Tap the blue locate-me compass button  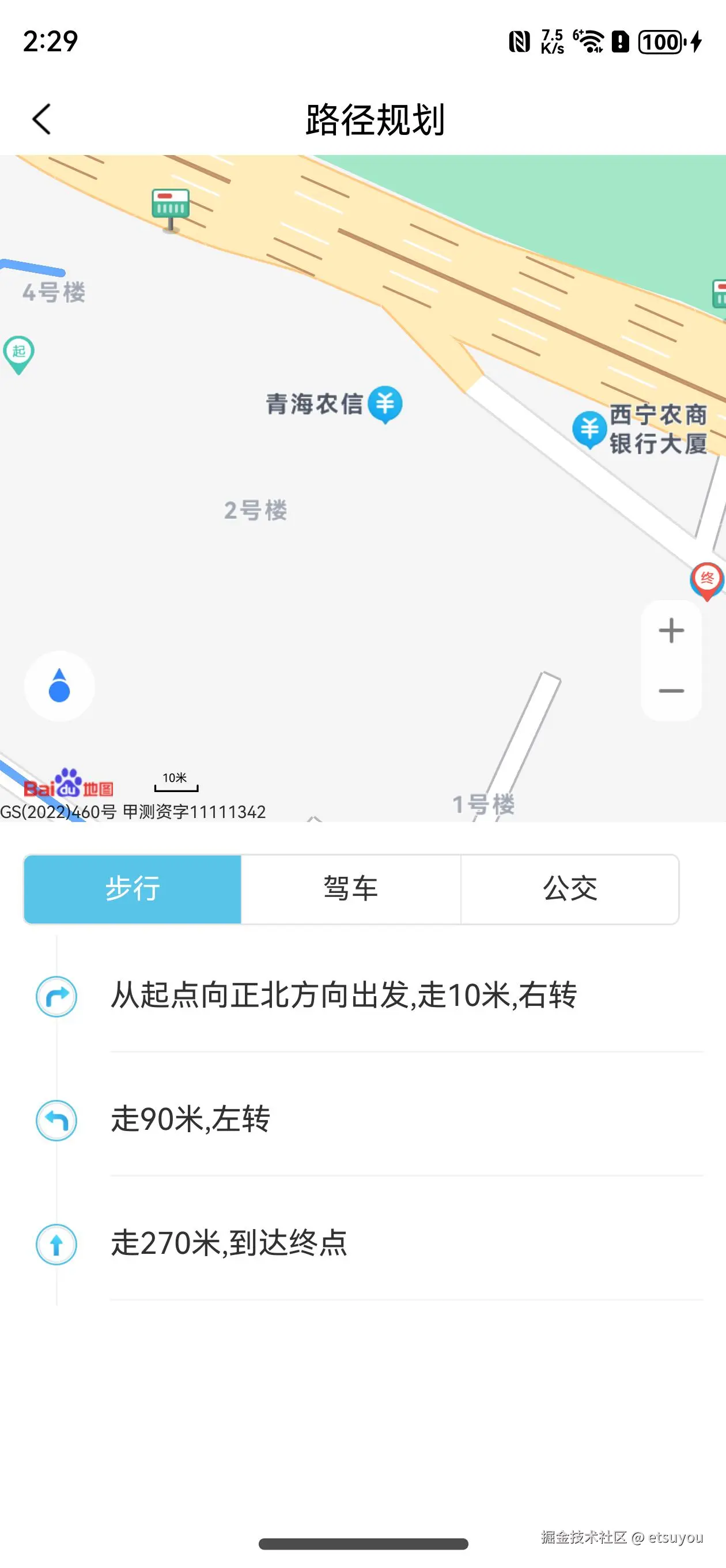coord(59,686)
